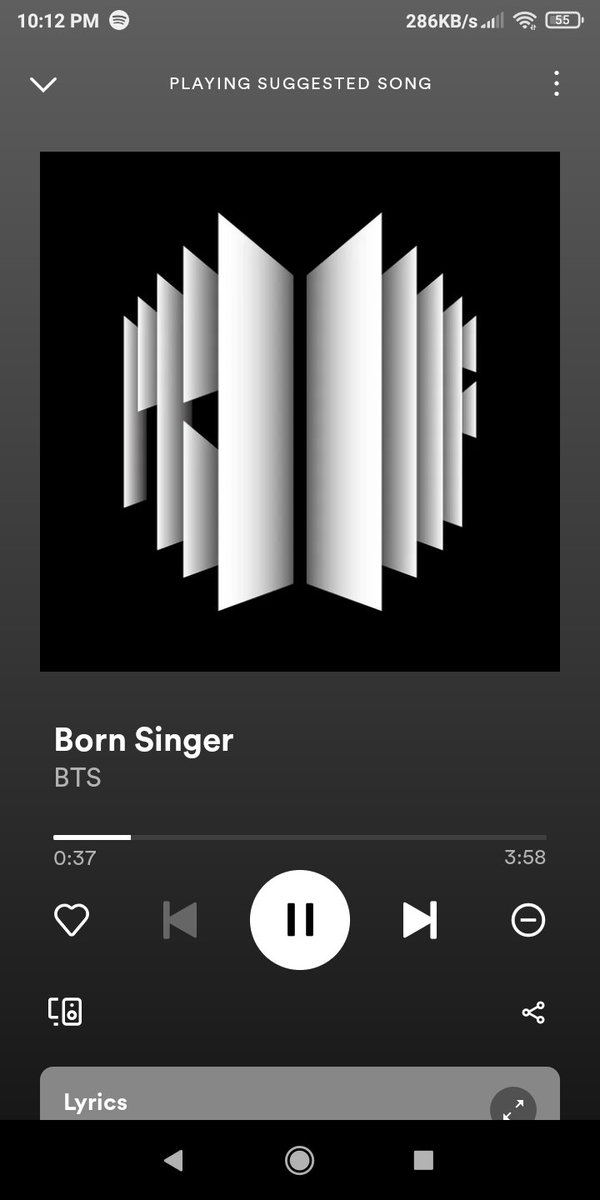Go back using the system navigation bar

click(174, 1160)
